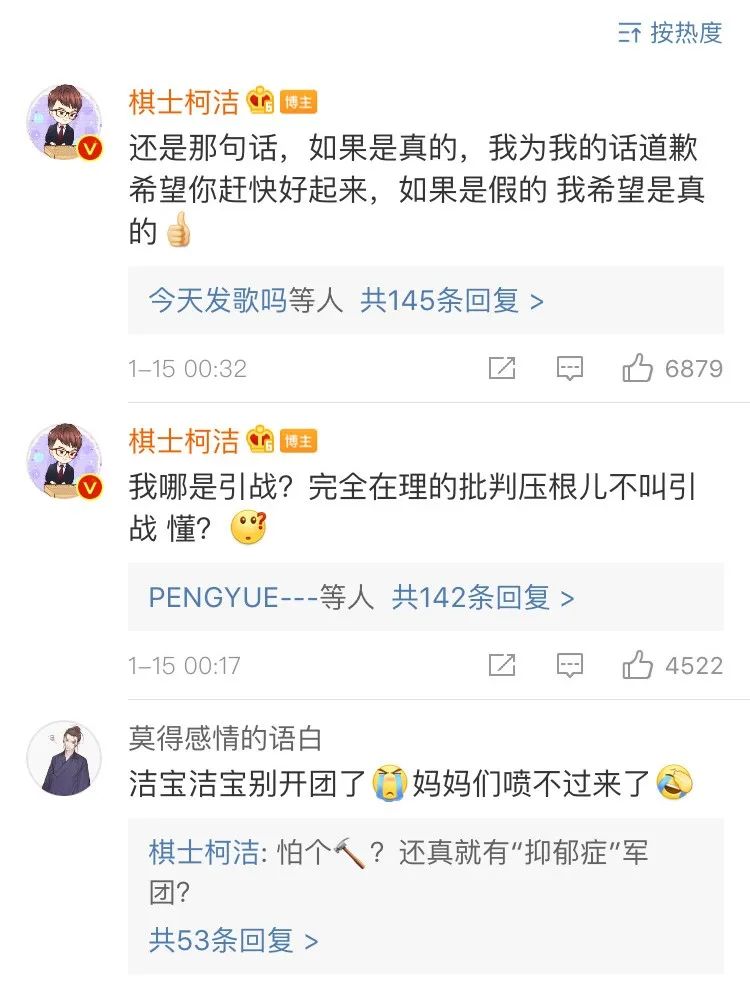View all 共53条回复 replies
The image size is (750, 984).
[x=234, y=940]
